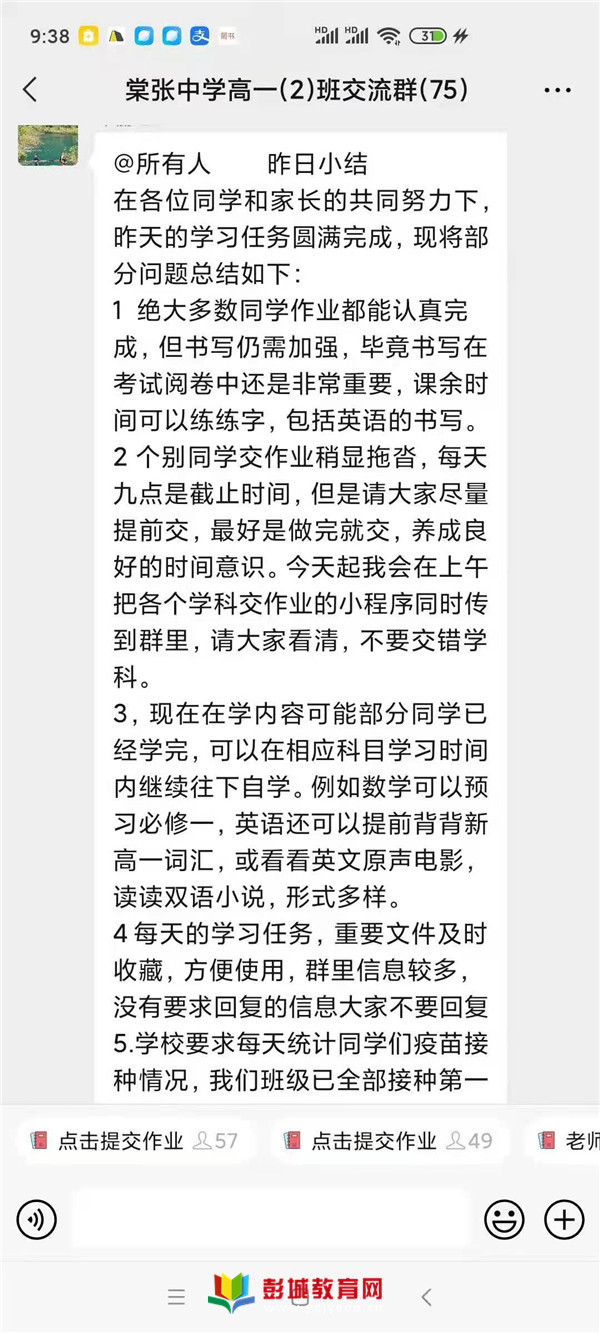The height and width of the screenshot is (1333, 600).
Task: Switch to voice message input
Action: pos(37,1219)
